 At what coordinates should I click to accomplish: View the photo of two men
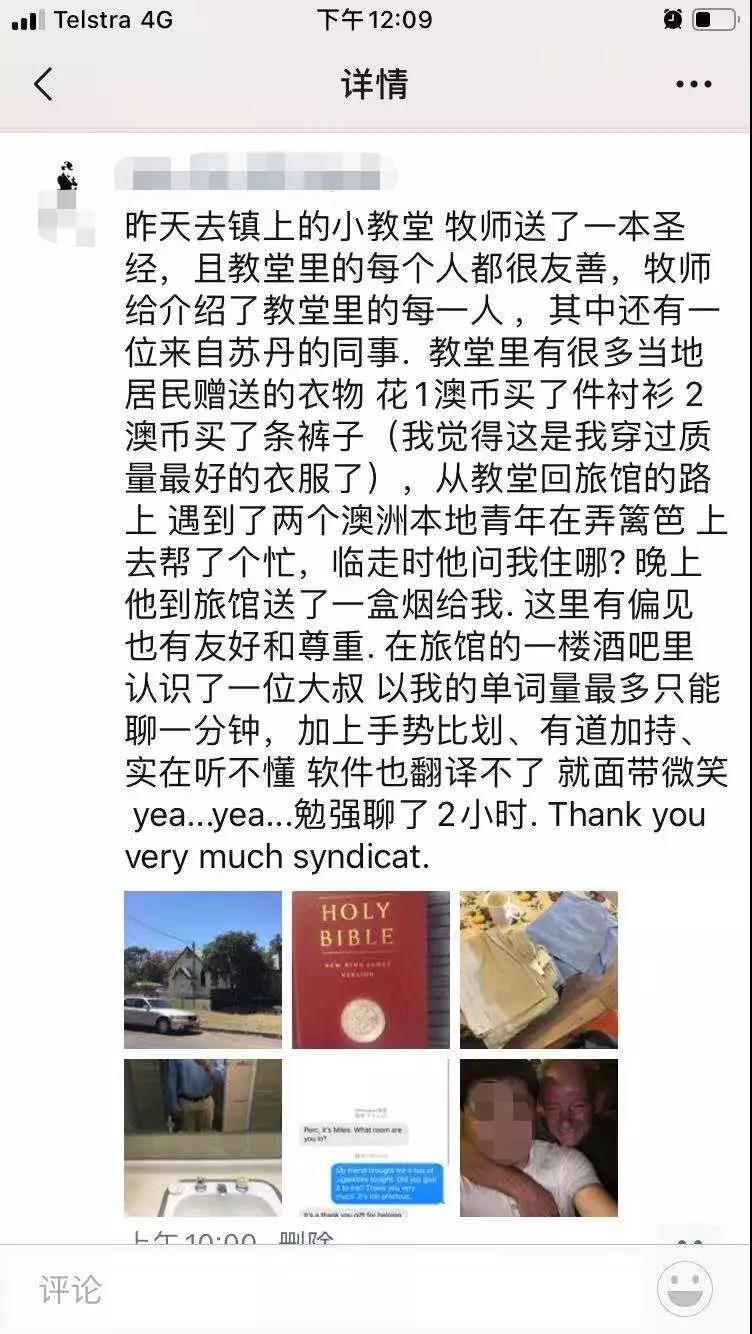(539, 1137)
